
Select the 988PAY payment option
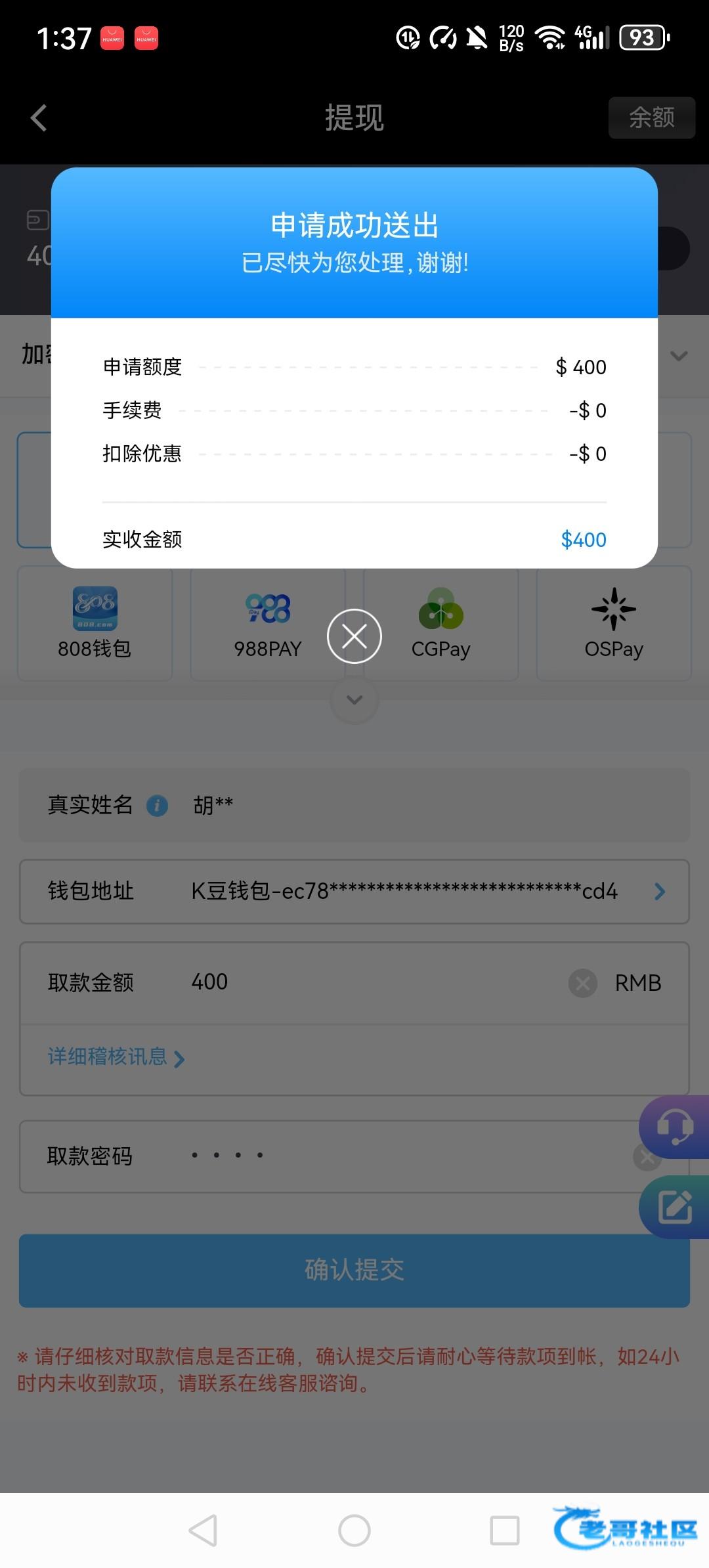pyautogui.click(x=267, y=622)
